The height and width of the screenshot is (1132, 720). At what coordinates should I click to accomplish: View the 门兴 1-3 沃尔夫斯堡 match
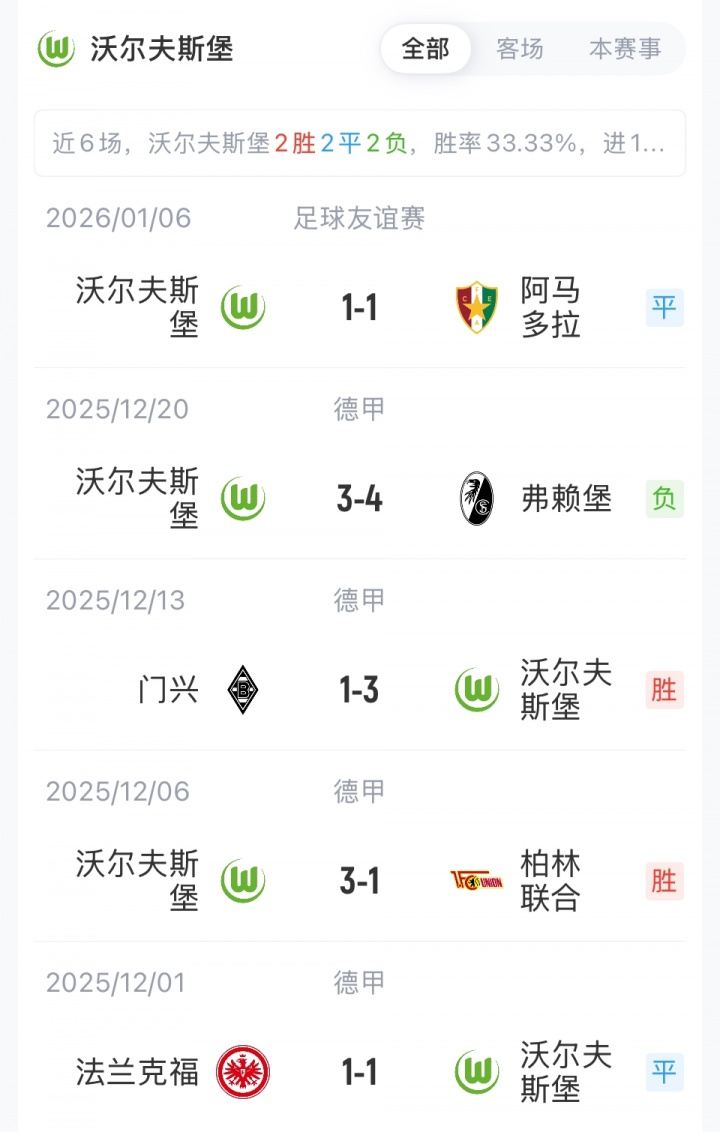(359, 690)
